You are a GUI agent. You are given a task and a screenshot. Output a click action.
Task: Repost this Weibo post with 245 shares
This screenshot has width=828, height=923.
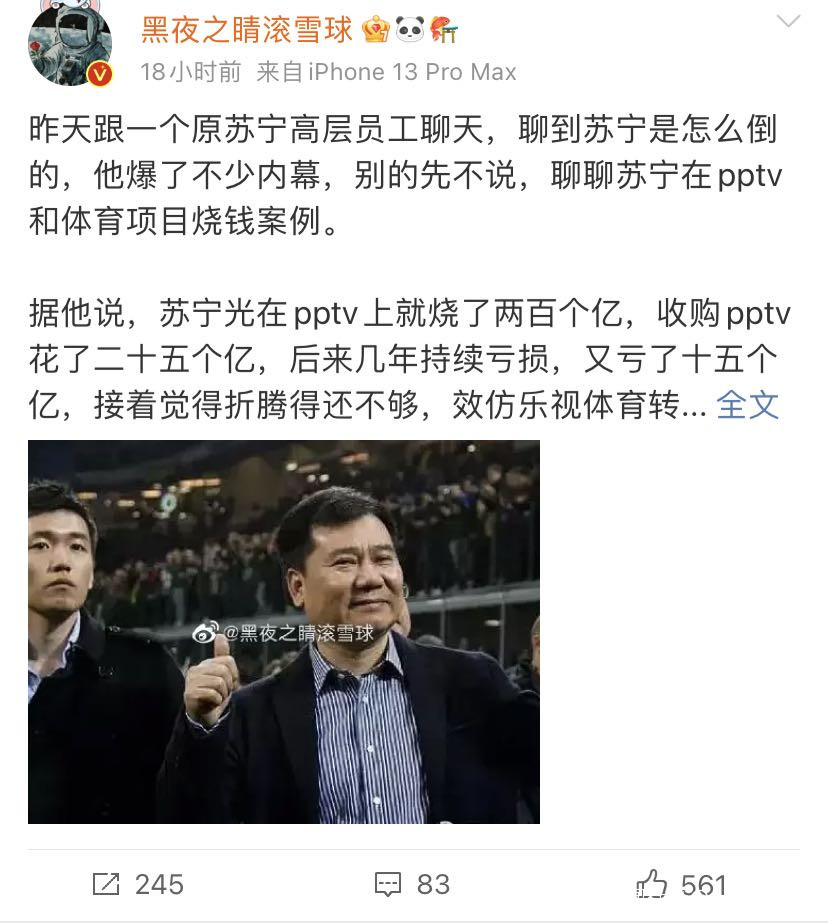click(138, 884)
